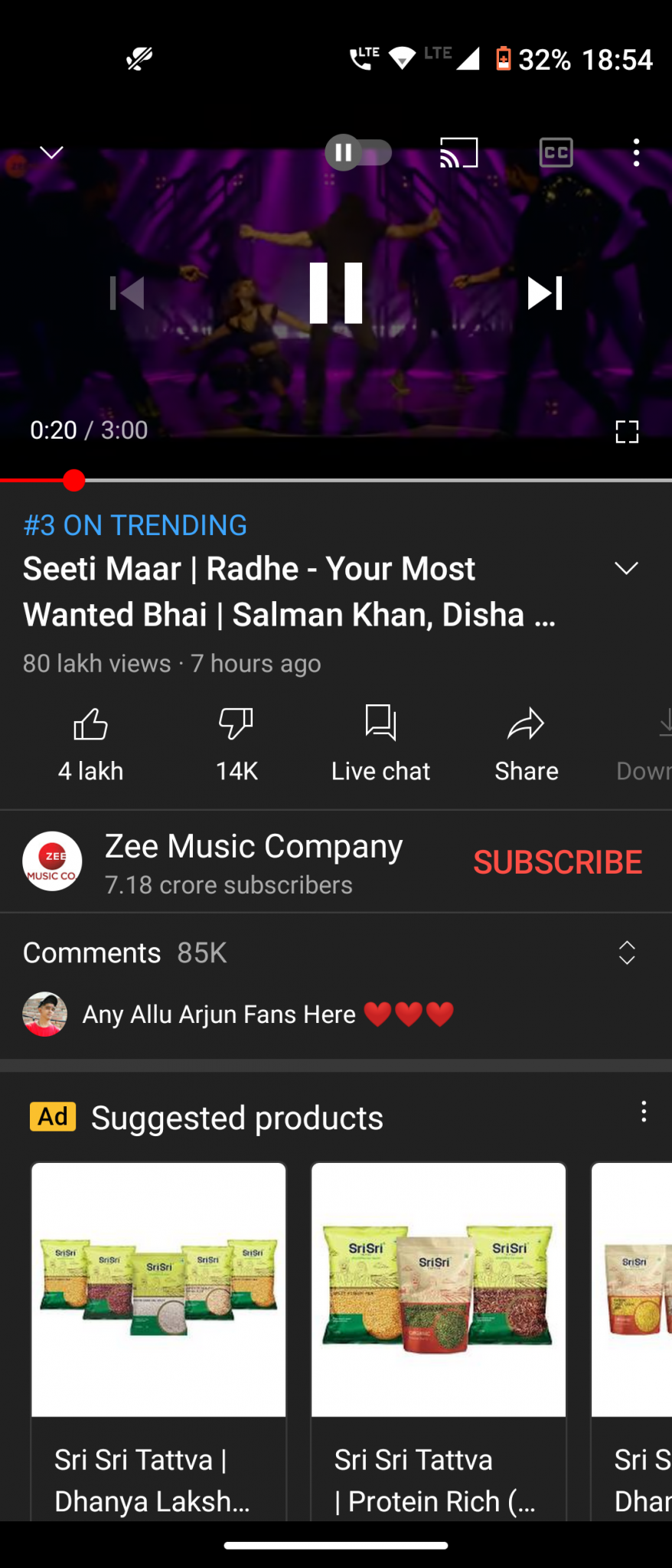Open the Sri Sri Tattva Dhanya Laksh product card
This screenshot has height=1568, width=672.
coord(158,1340)
